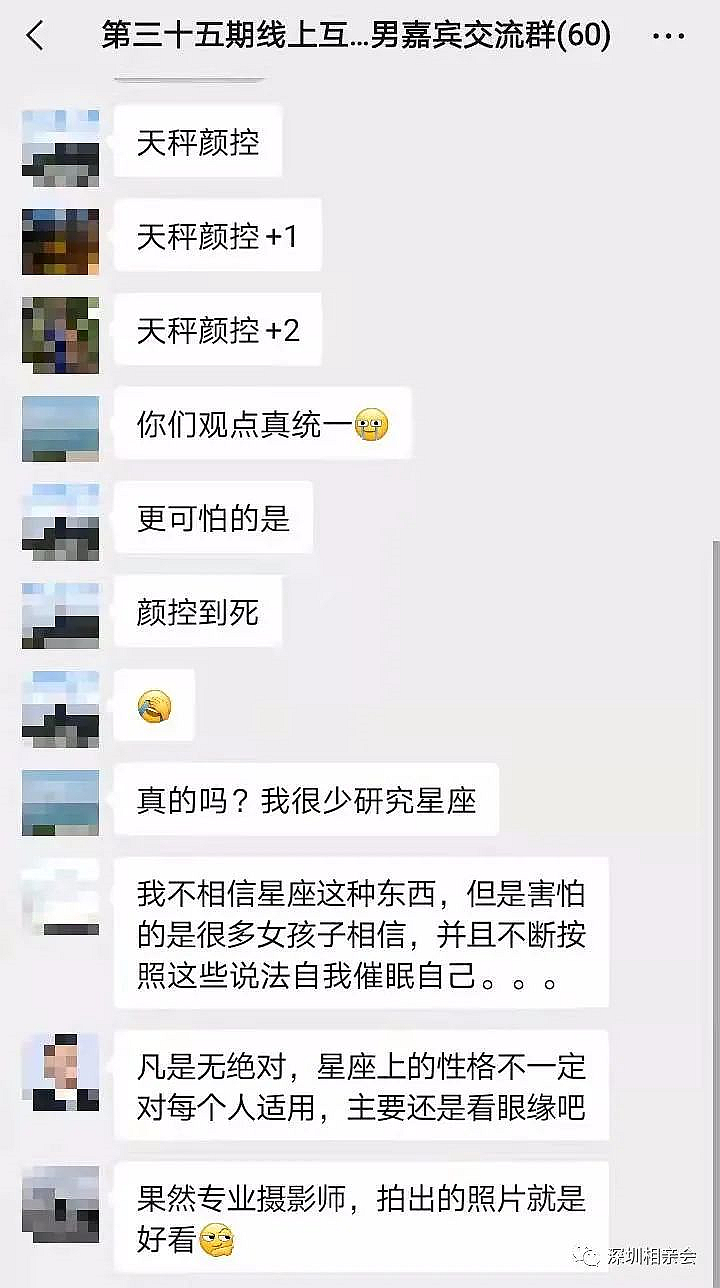The width and height of the screenshot is (720, 1288).
Task: Tap the avatar beside '颜控到死'
Action: [61, 615]
